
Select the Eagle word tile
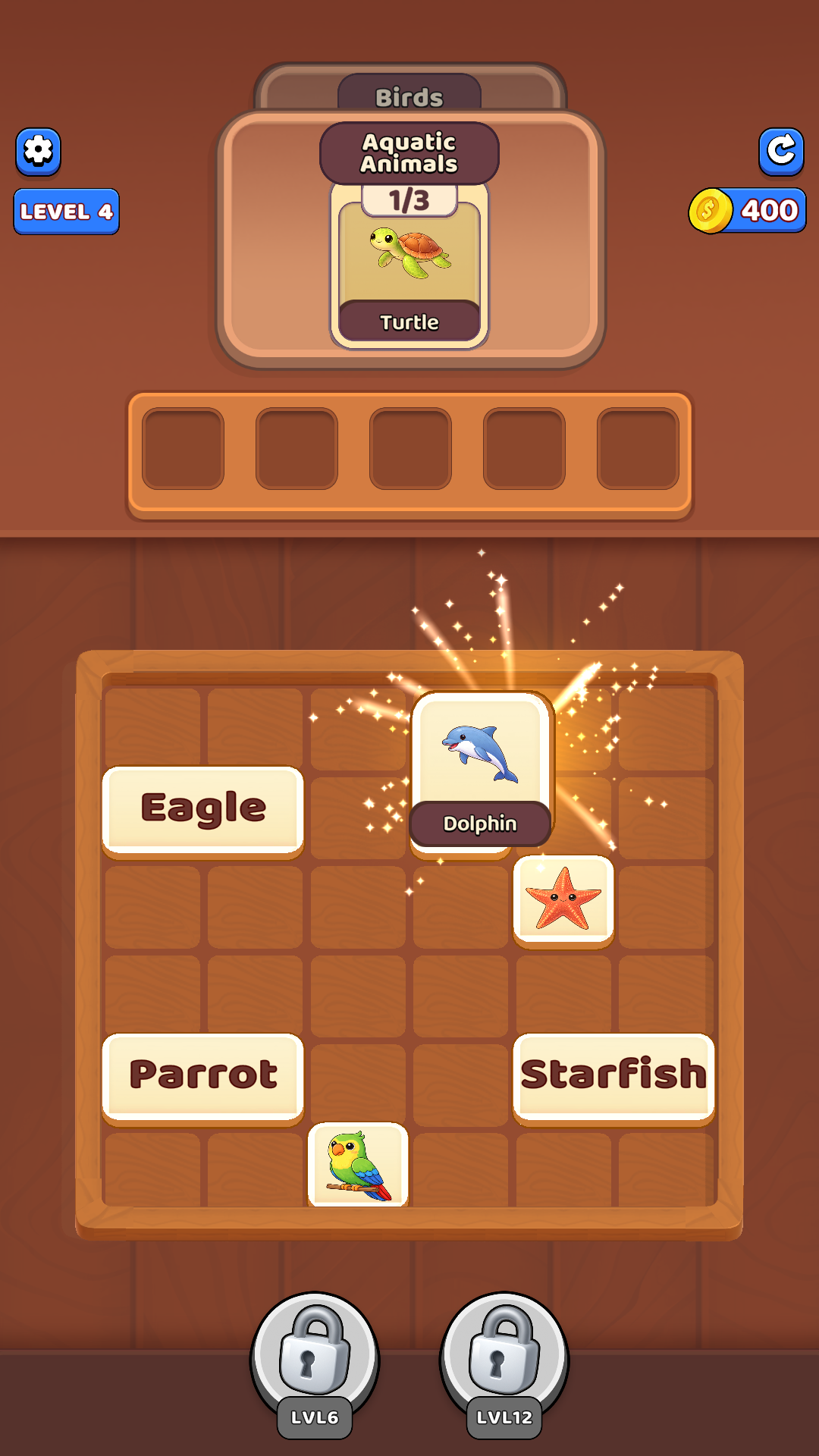click(203, 808)
